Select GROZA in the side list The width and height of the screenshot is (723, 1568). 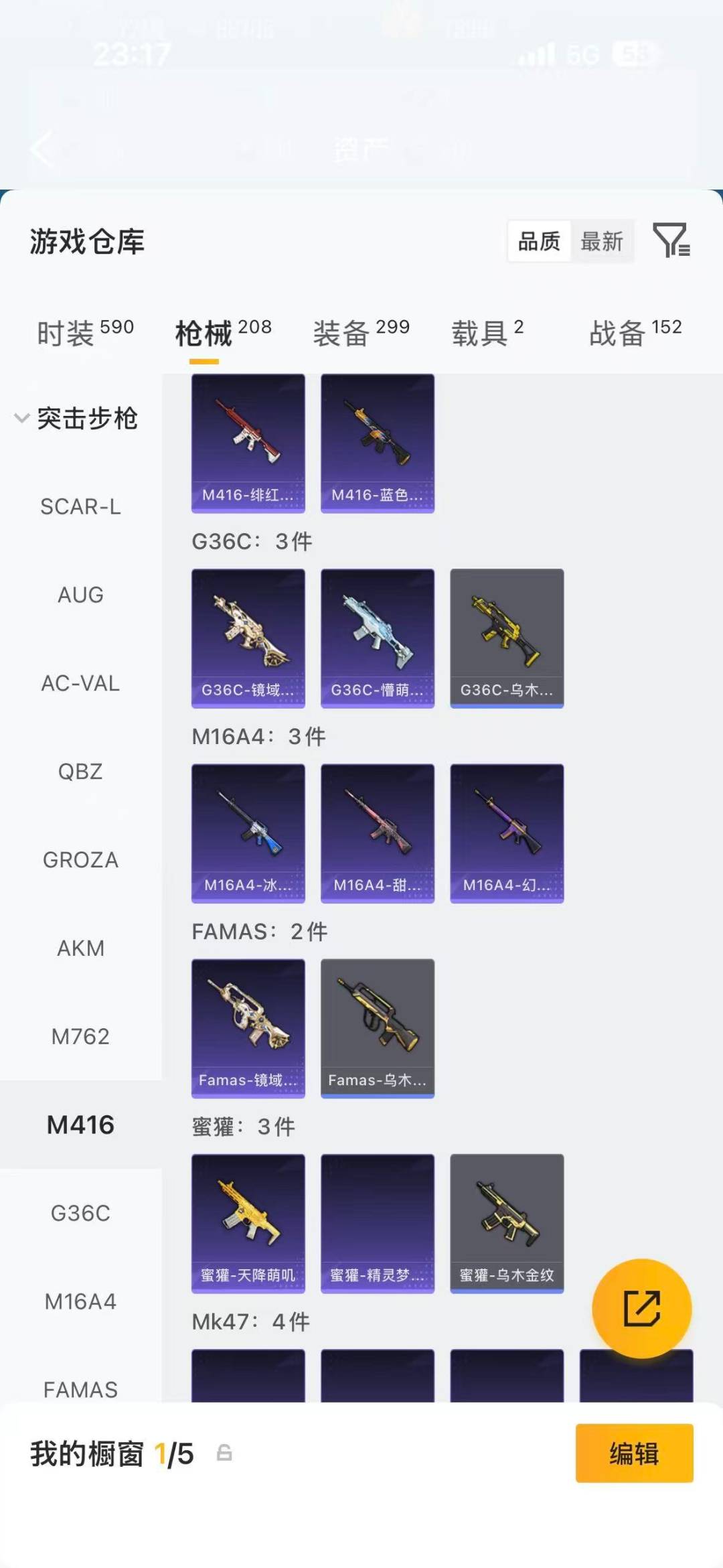coord(80,859)
